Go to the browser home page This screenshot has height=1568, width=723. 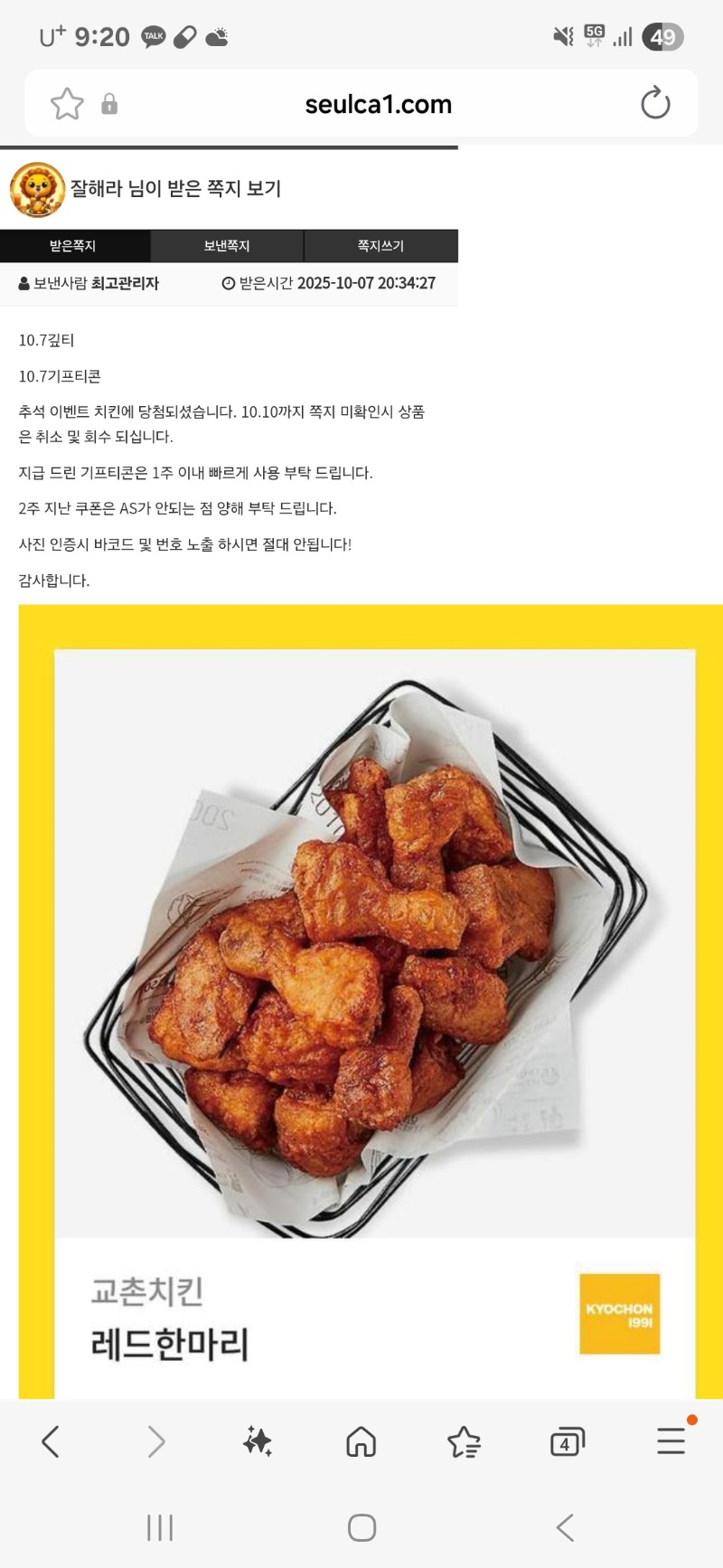(361, 1441)
